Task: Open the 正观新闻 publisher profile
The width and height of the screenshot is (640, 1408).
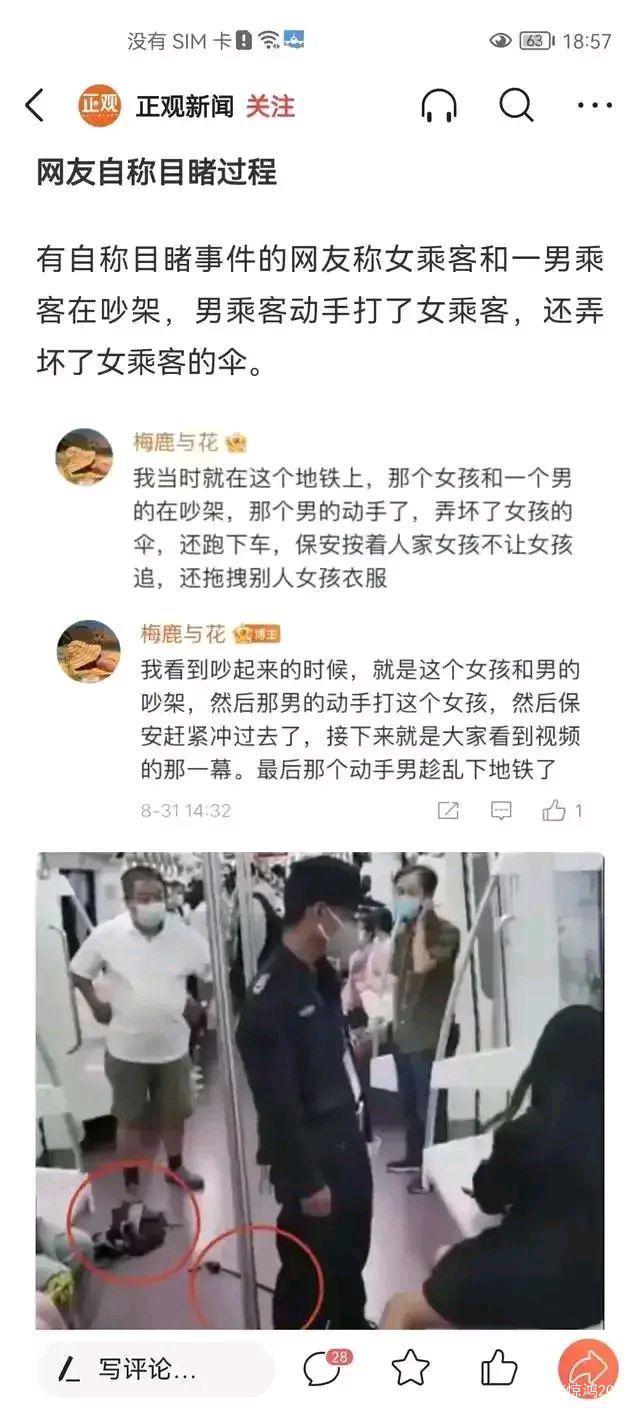Action: [184, 106]
